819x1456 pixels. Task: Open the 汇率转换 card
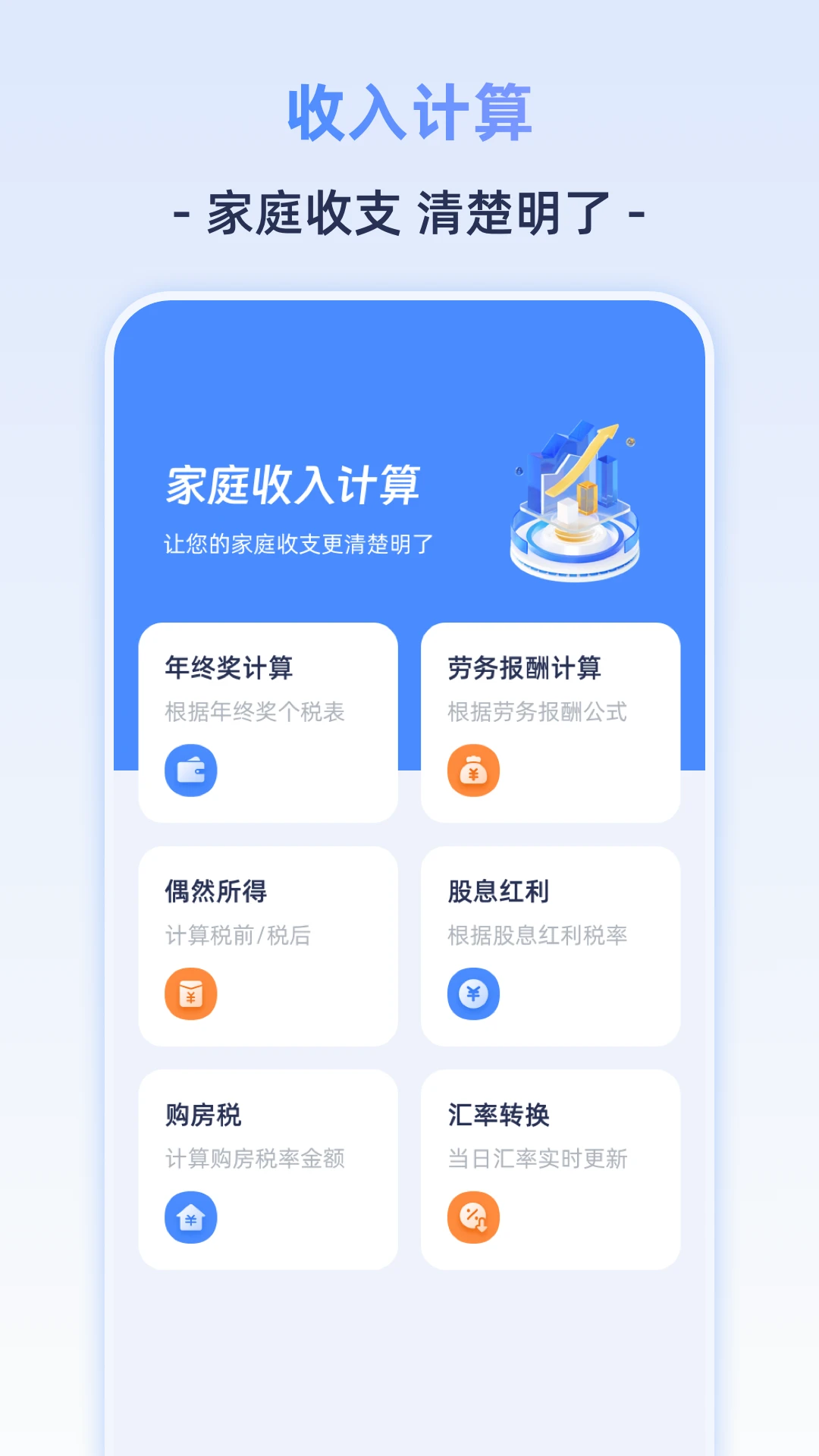coord(550,1168)
